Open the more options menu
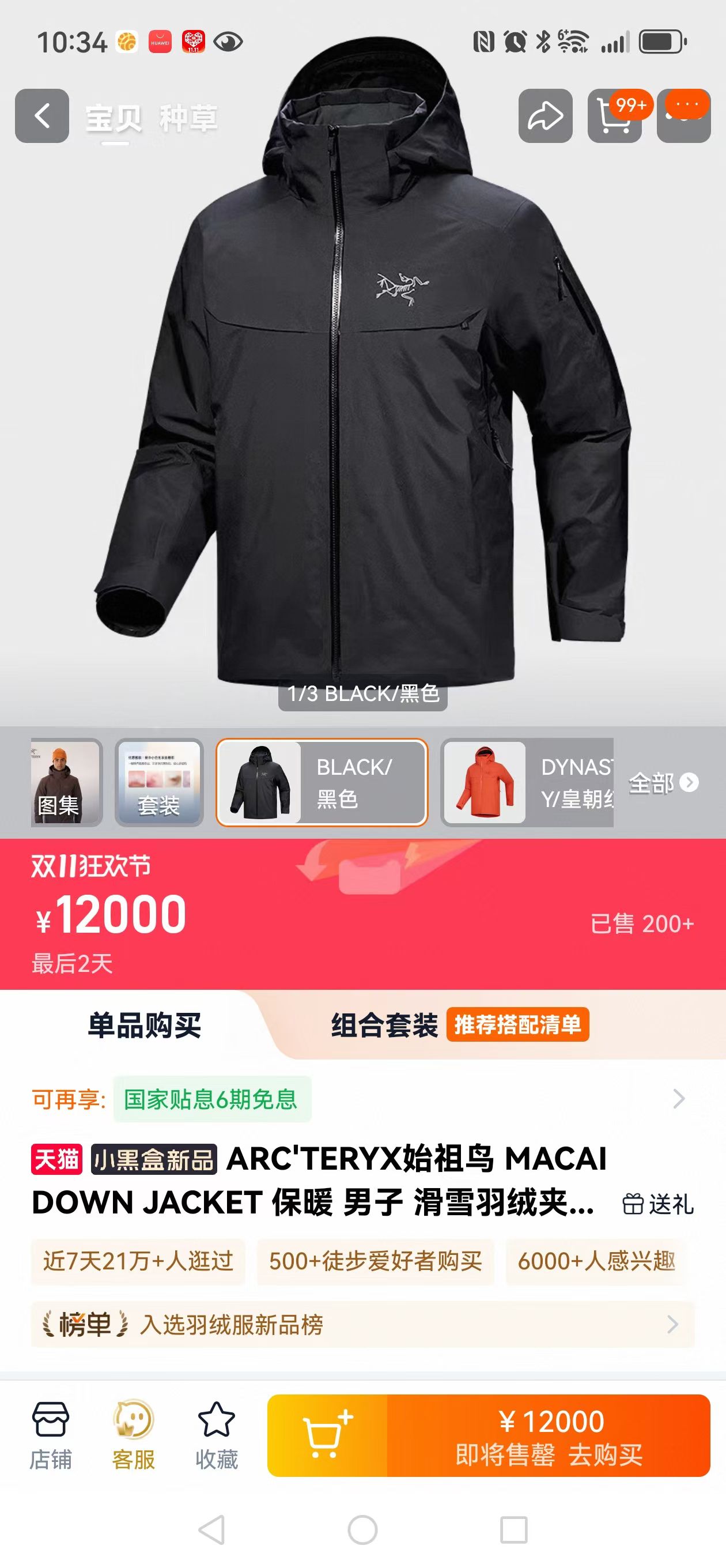The width and height of the screenshot is (726, 1568). (683, 116)
